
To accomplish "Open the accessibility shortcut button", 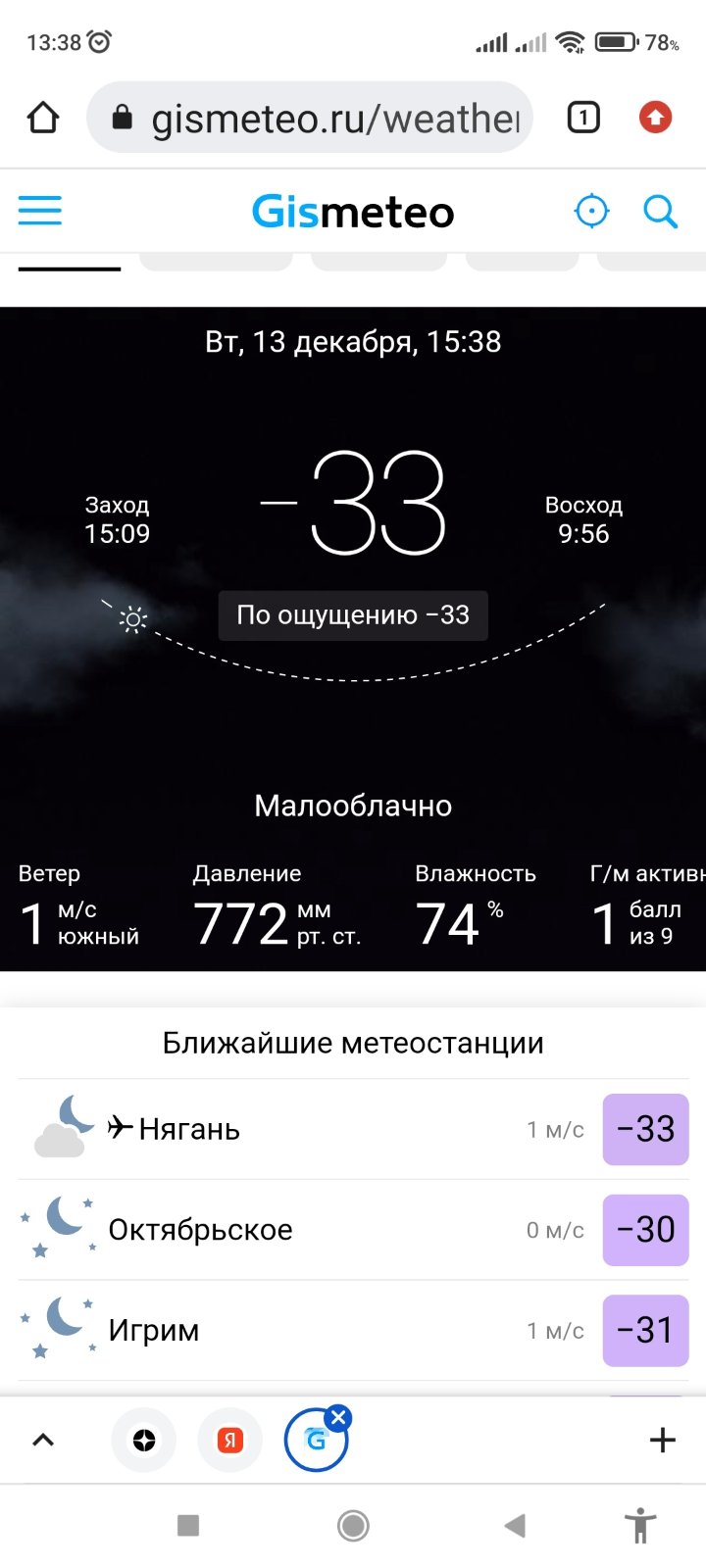I will click(x=640, y=1525).
